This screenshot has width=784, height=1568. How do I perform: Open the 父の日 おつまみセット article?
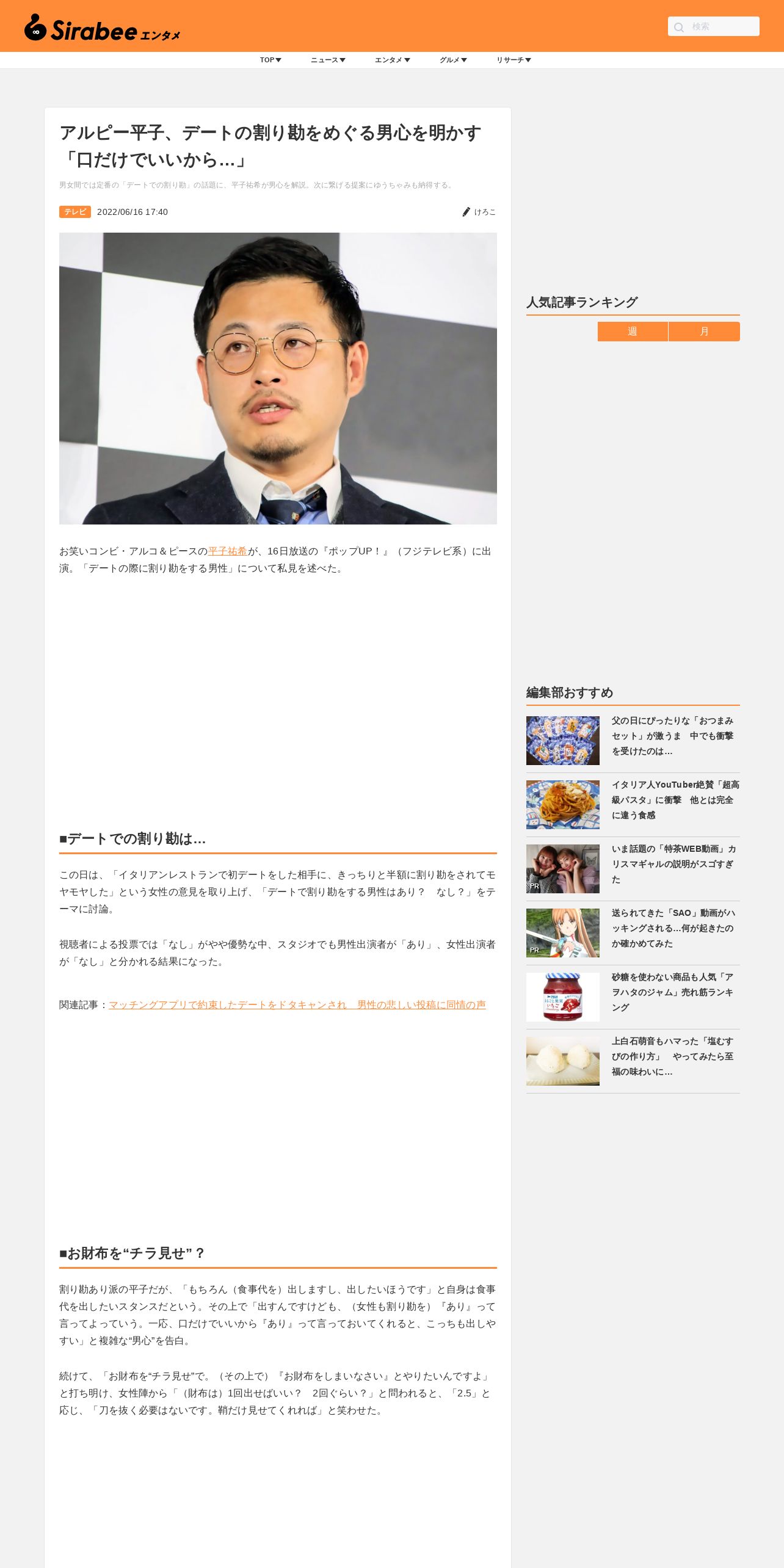pos(672,736)
